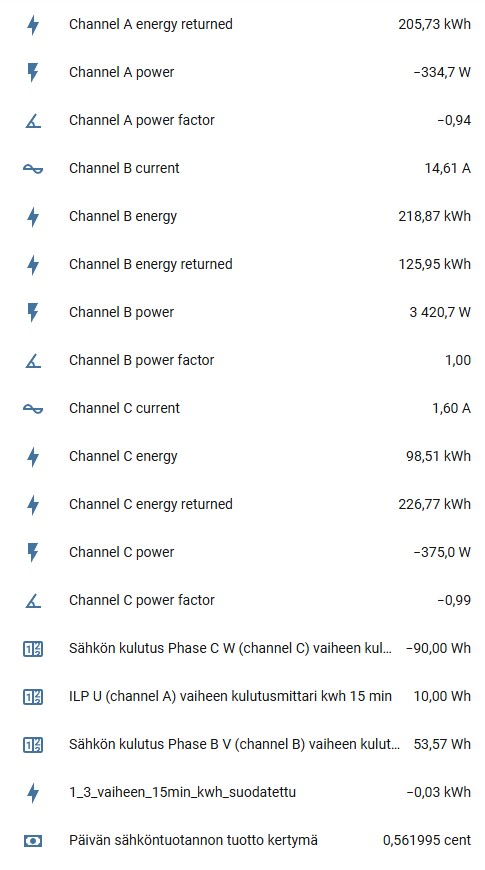View Channel B energy 218,87 kWh
Screen dimensions: 485x870
tap(242, 216)
